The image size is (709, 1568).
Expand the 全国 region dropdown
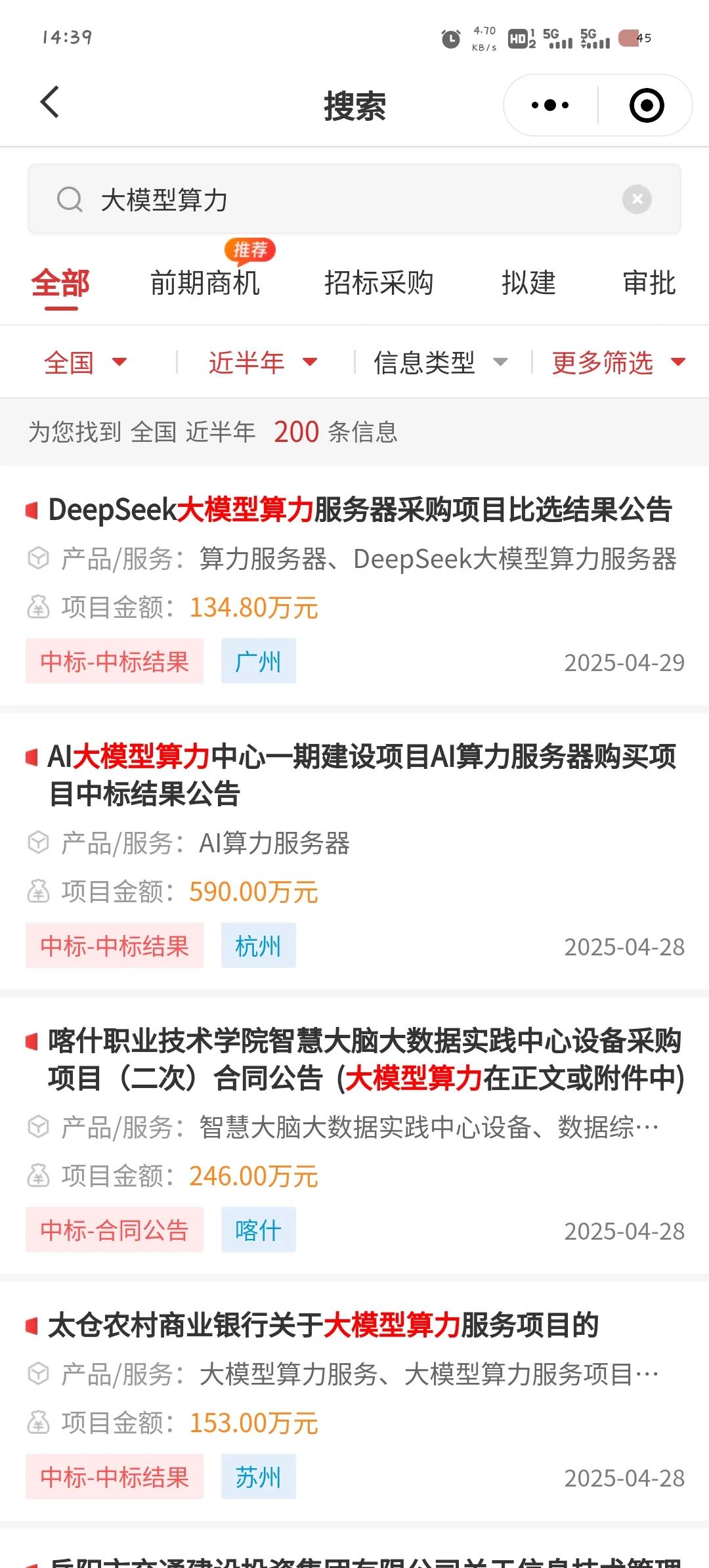tap(85, 362)
